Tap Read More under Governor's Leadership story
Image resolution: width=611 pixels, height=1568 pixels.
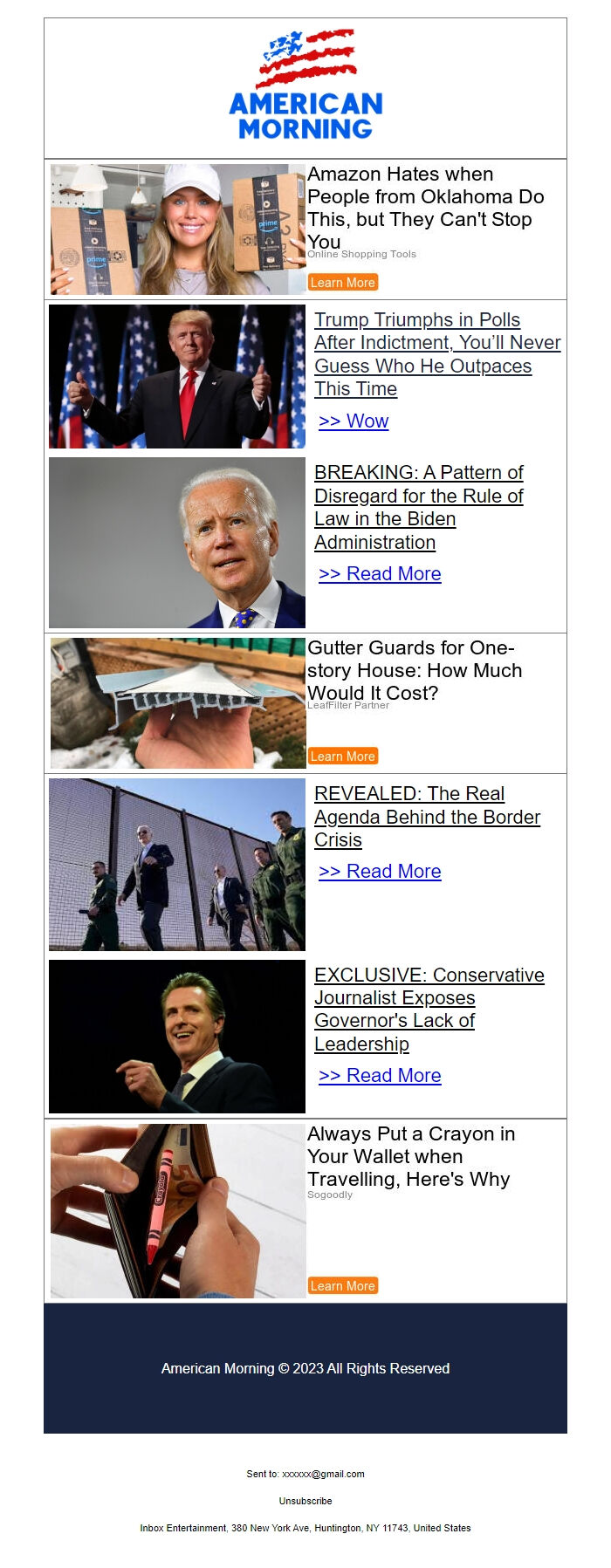coord(380,1076)
